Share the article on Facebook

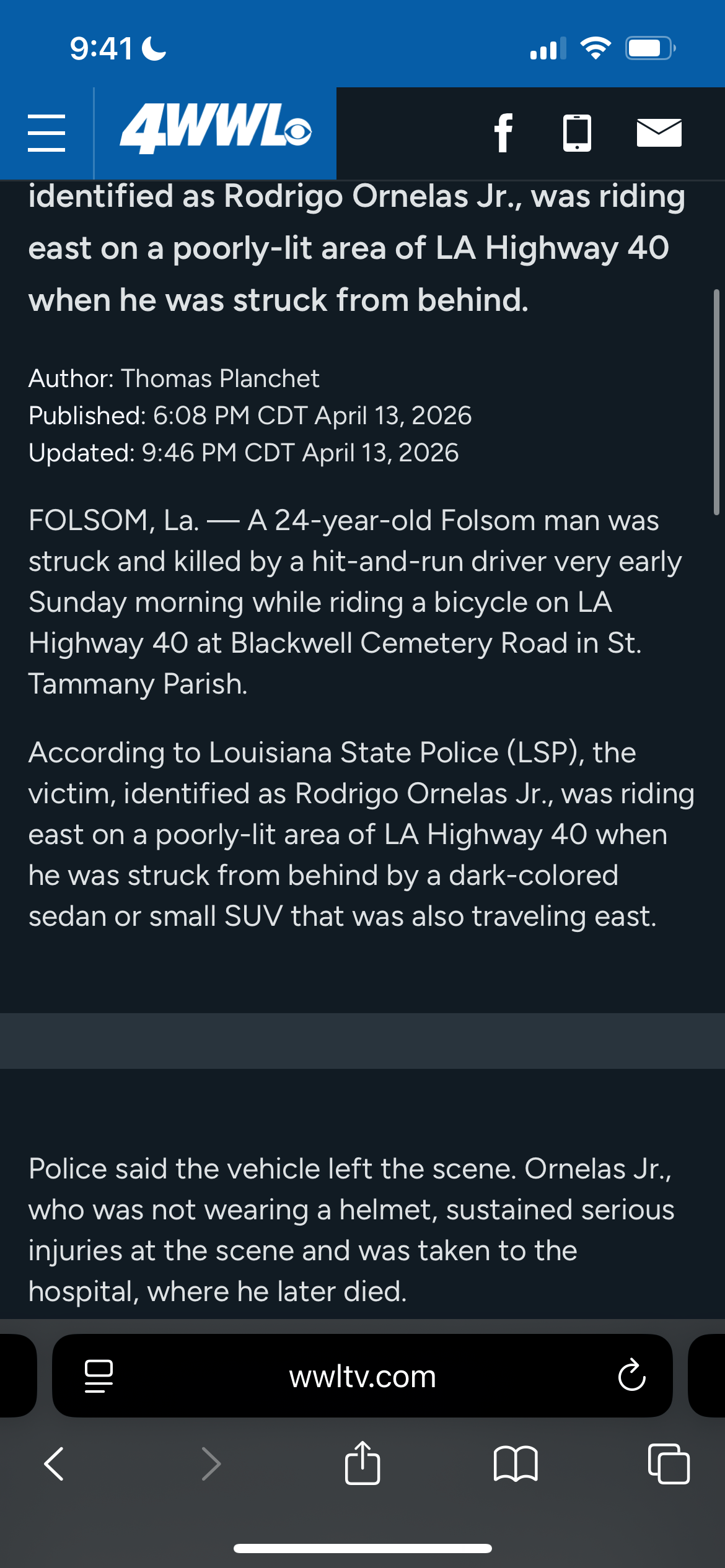pos(503,133)
